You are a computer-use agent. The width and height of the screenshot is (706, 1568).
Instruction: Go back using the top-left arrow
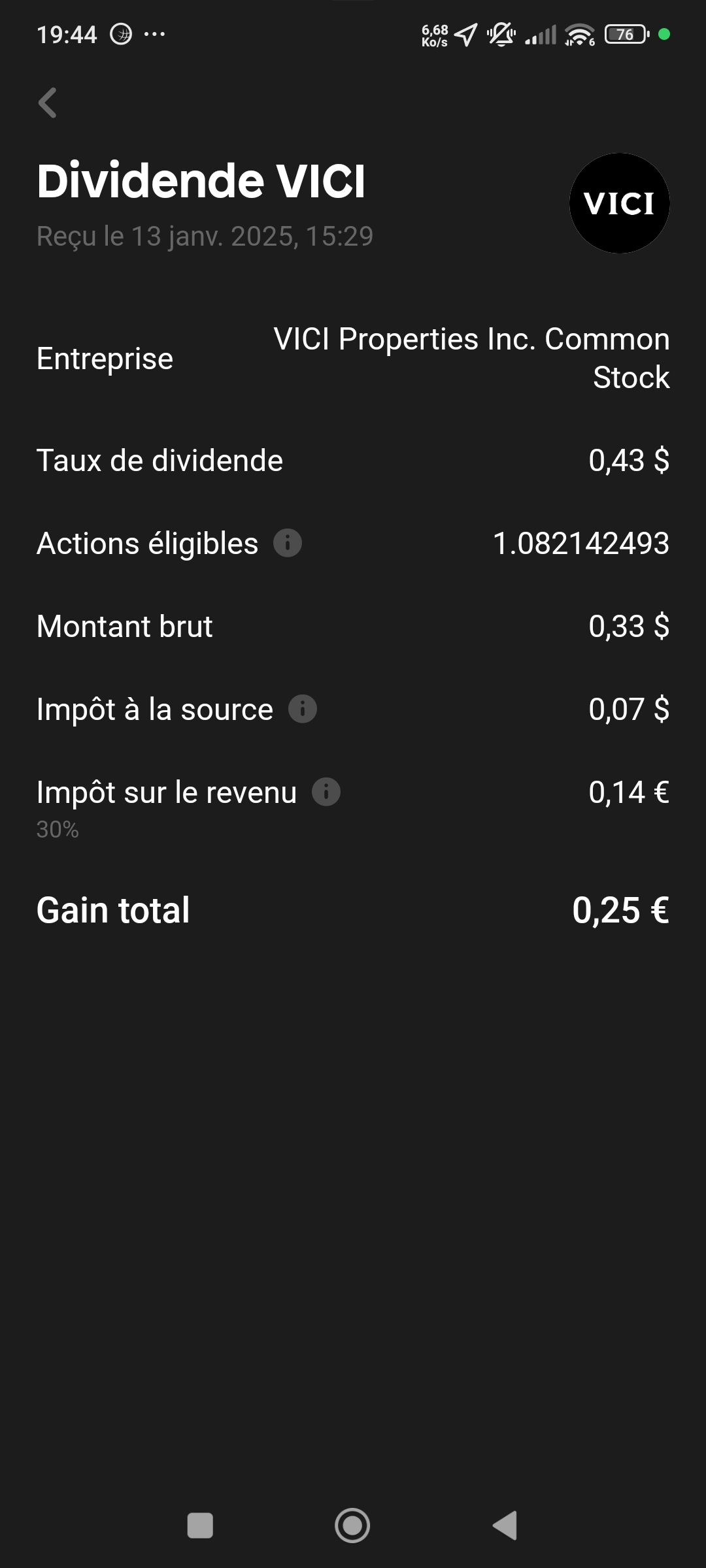pyautogui.click(x=48, y=103)
